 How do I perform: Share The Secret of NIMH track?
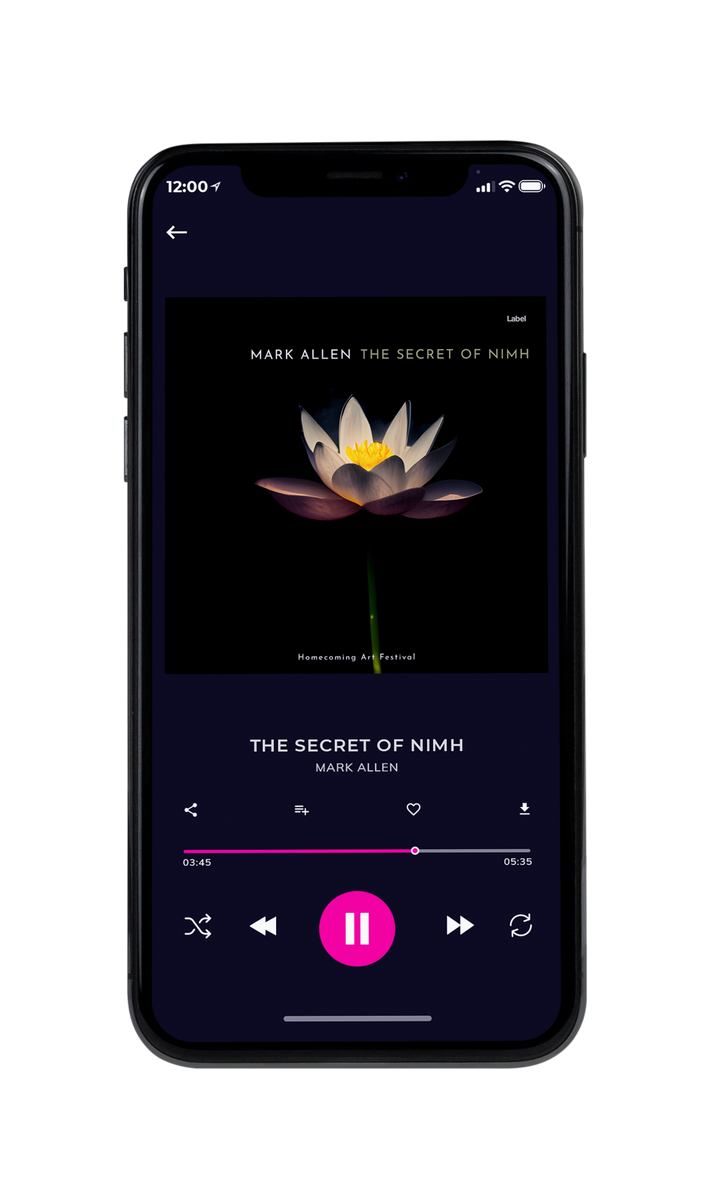point(191,810)
